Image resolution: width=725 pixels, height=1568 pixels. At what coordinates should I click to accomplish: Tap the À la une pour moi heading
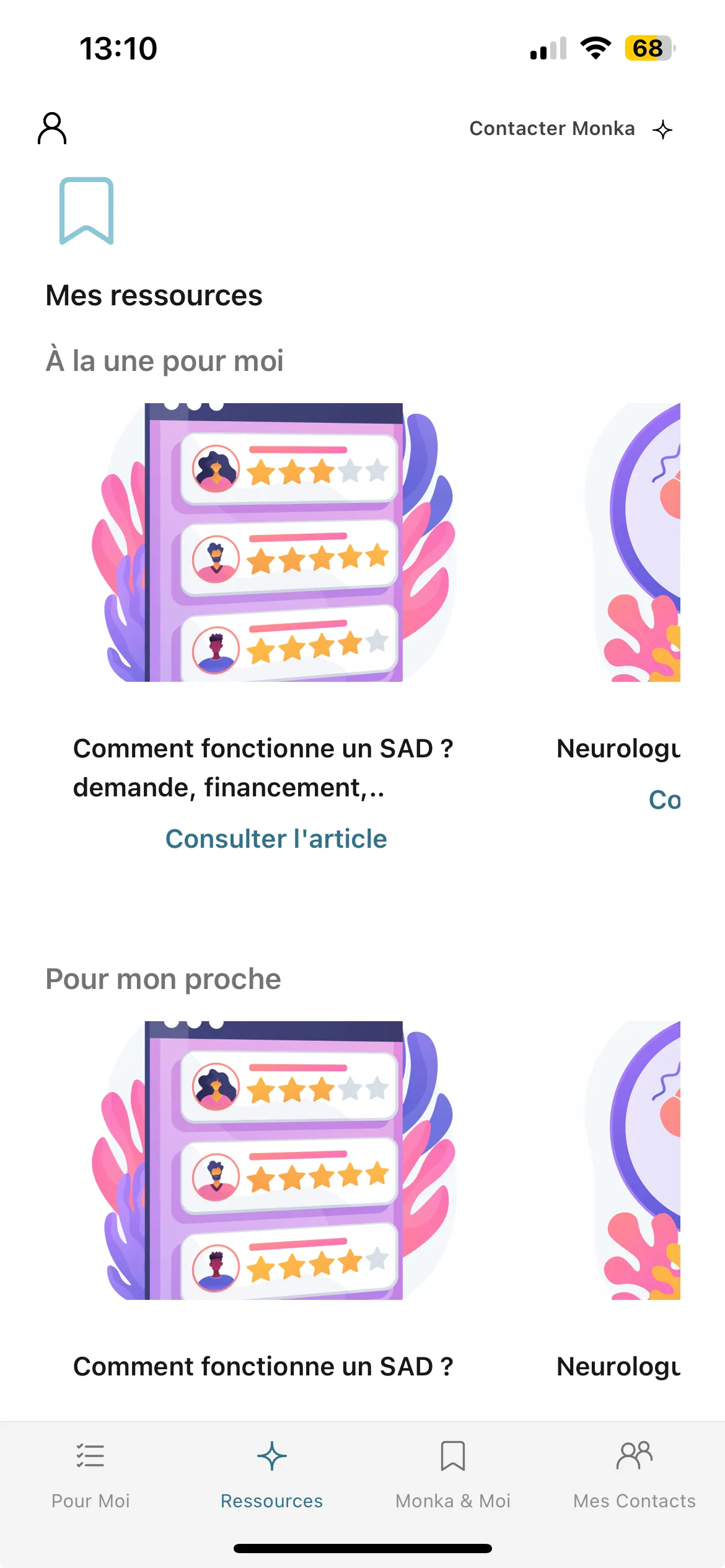coord(165,360)
